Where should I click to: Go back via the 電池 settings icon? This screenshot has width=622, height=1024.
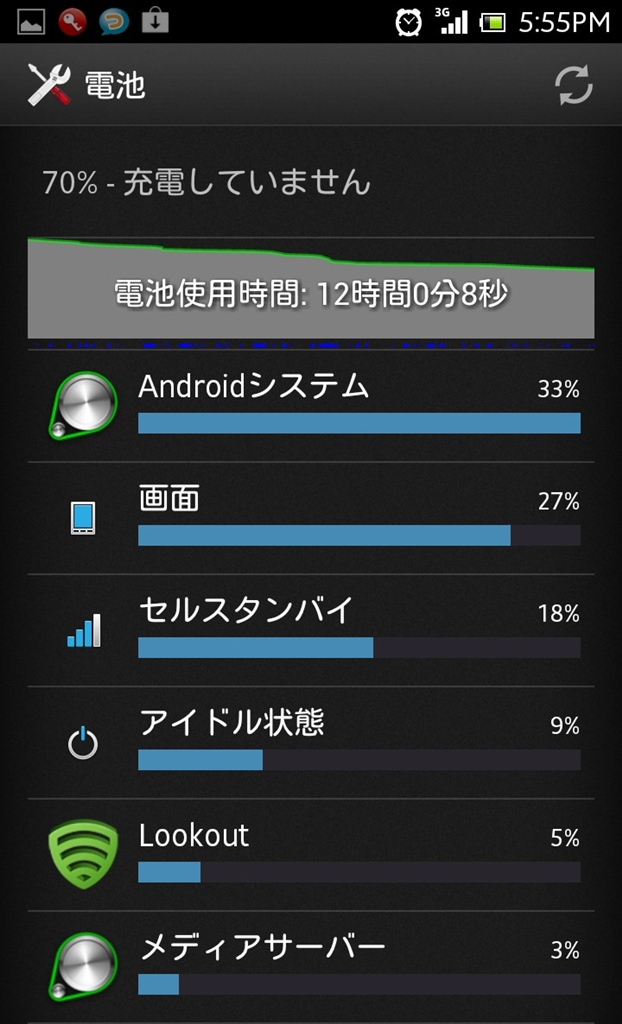(x=49, y=85)
